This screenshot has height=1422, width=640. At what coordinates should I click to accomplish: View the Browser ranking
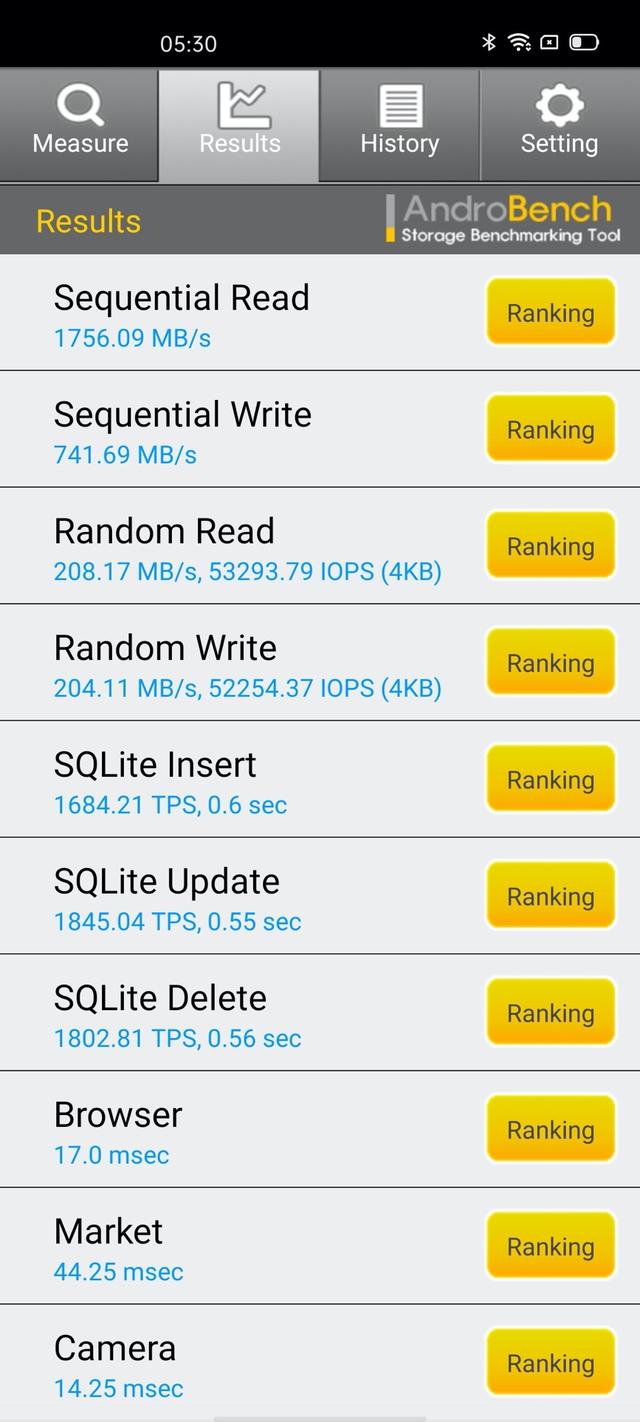click(x=550, y=1130)
